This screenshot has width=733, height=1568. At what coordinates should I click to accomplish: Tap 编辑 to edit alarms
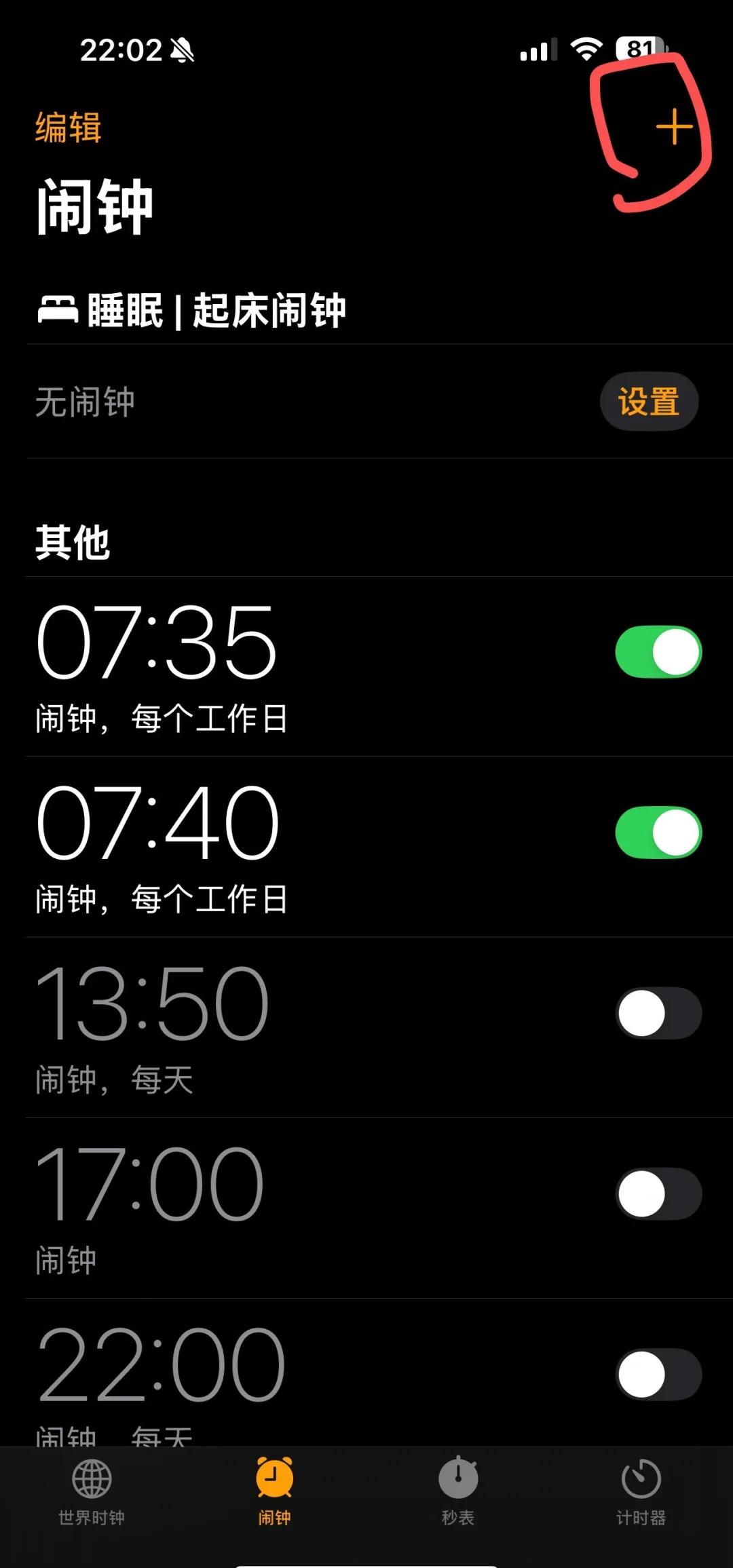[x=69, y=128]
